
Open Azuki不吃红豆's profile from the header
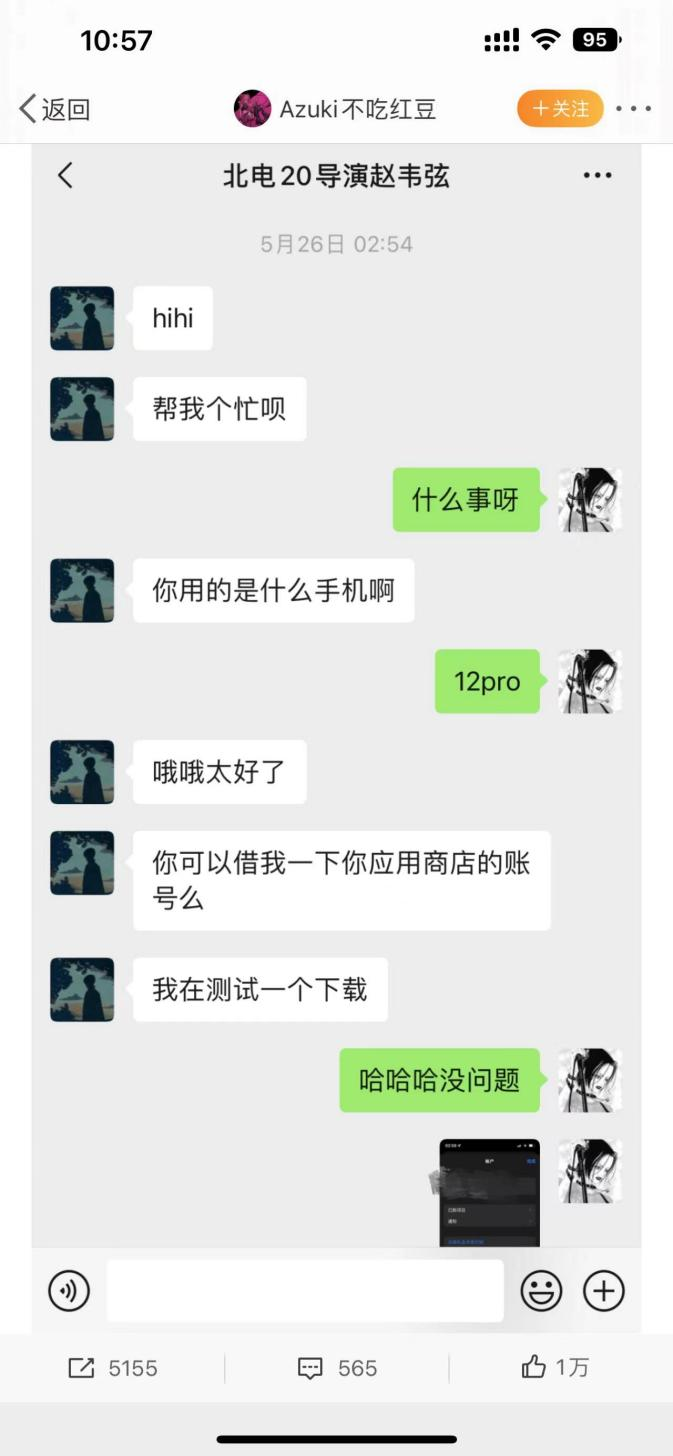(x=335, y=108)
